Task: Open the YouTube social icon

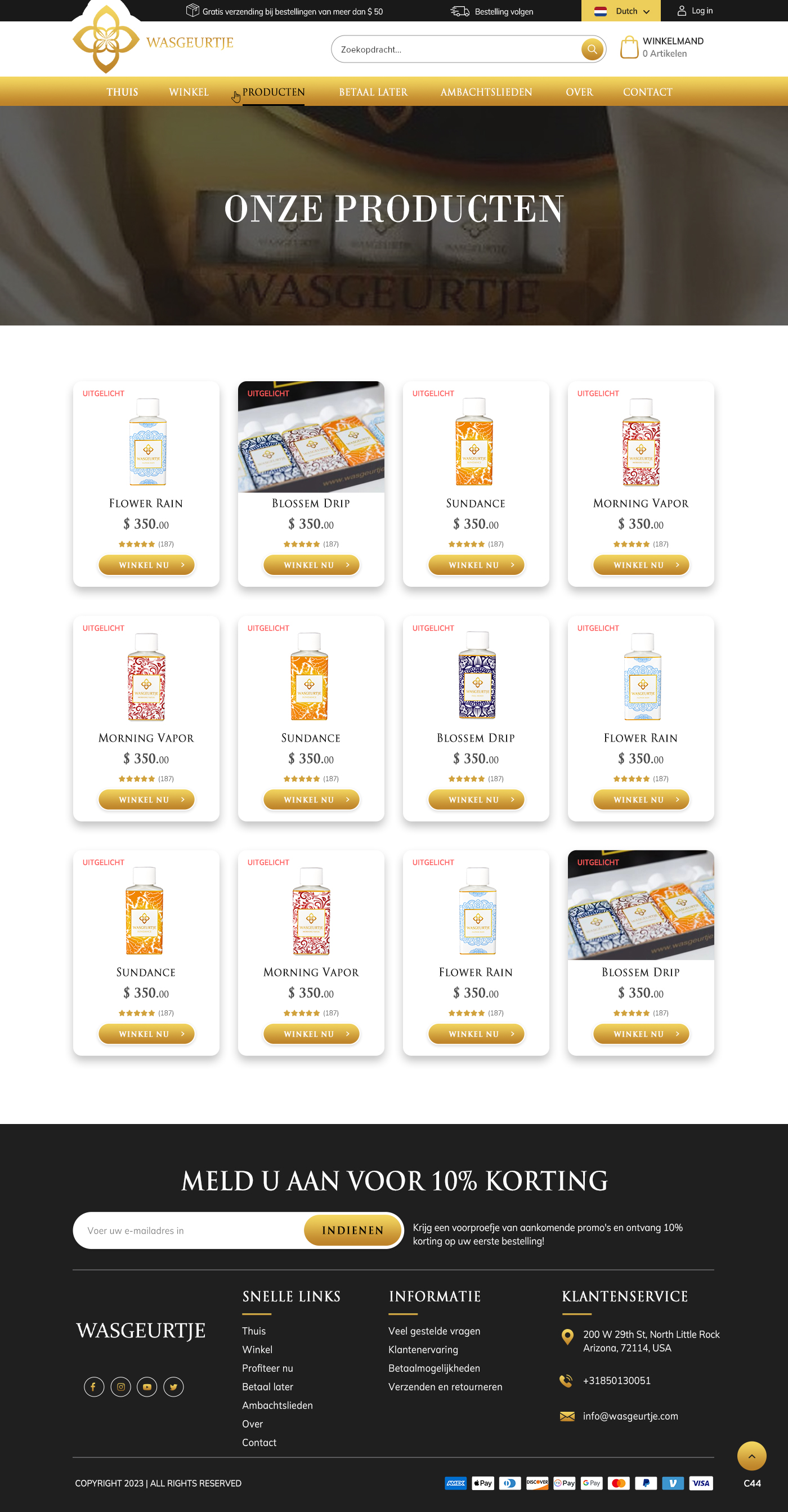Action: [x=147, y=1387]
